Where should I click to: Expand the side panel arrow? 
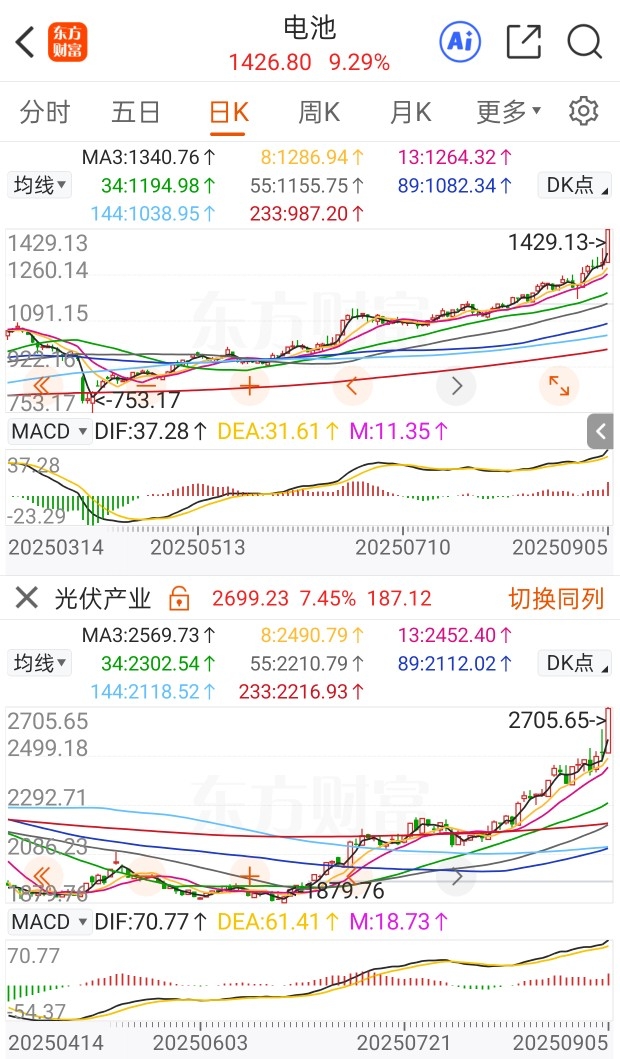(600, 431)
